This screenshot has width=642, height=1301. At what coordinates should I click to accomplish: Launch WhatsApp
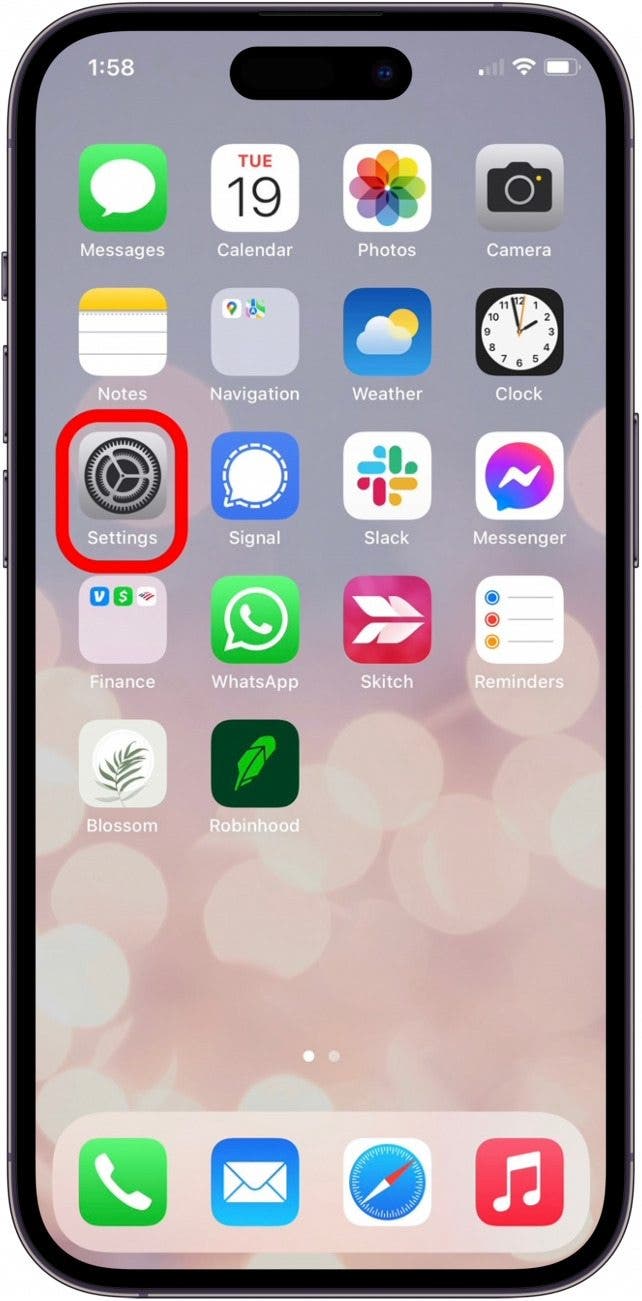pos(254,620)
